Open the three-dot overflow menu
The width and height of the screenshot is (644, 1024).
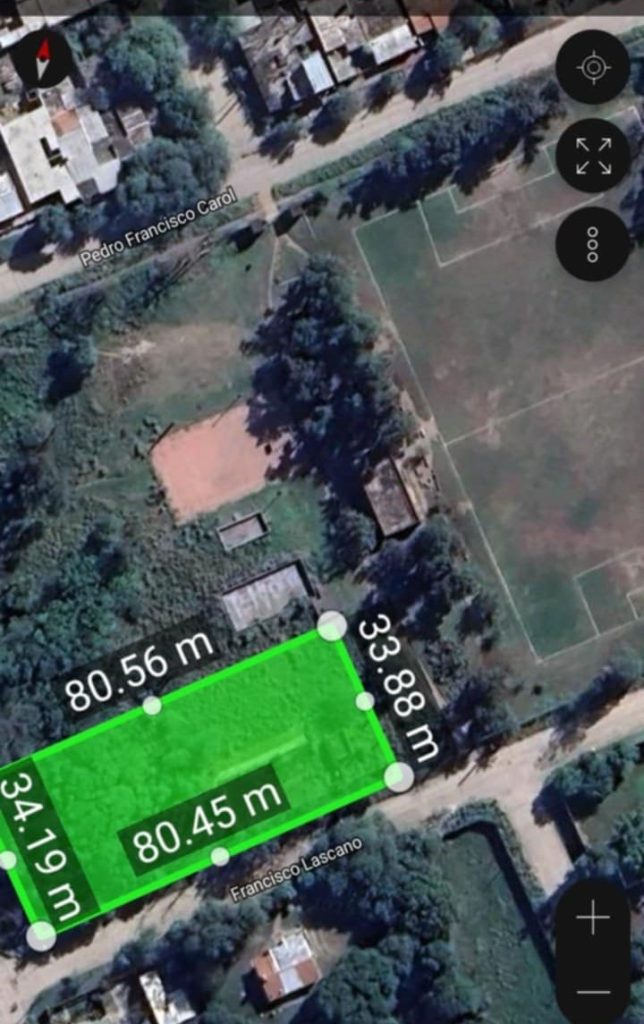(x=592, y=243)
